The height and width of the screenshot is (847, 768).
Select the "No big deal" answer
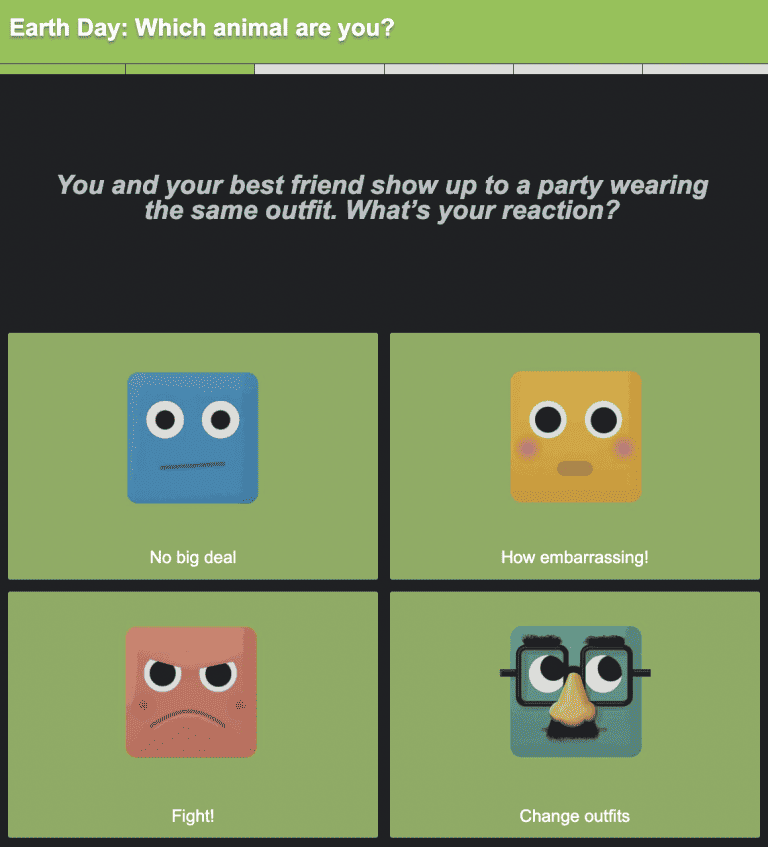click(192, 557)
